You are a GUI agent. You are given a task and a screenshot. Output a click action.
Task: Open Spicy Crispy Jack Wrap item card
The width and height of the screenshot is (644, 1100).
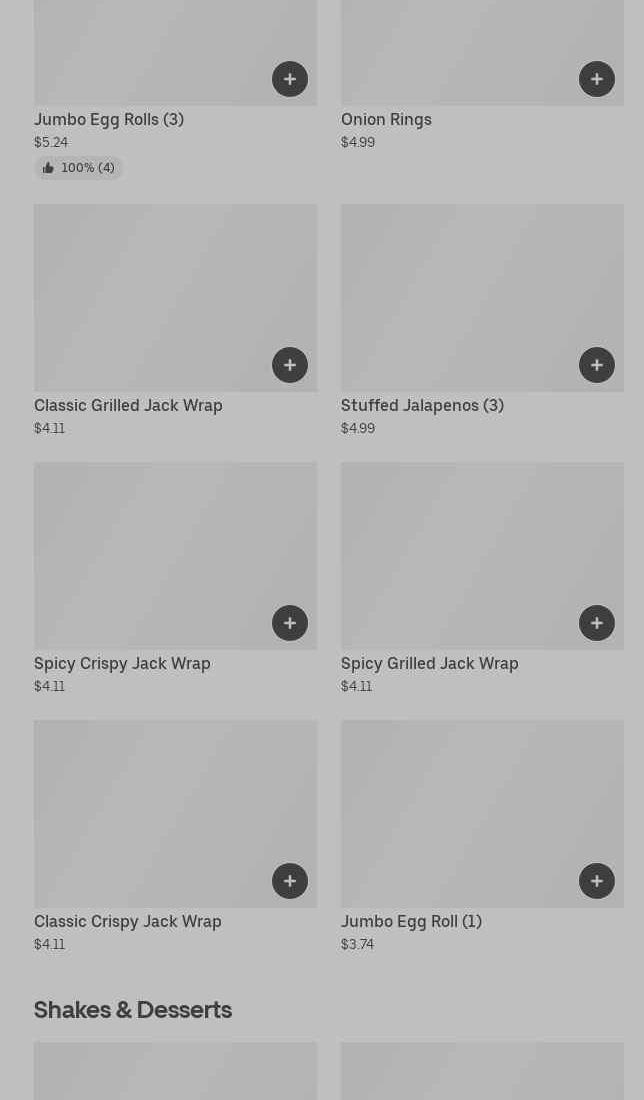click(x=175, y=579)
